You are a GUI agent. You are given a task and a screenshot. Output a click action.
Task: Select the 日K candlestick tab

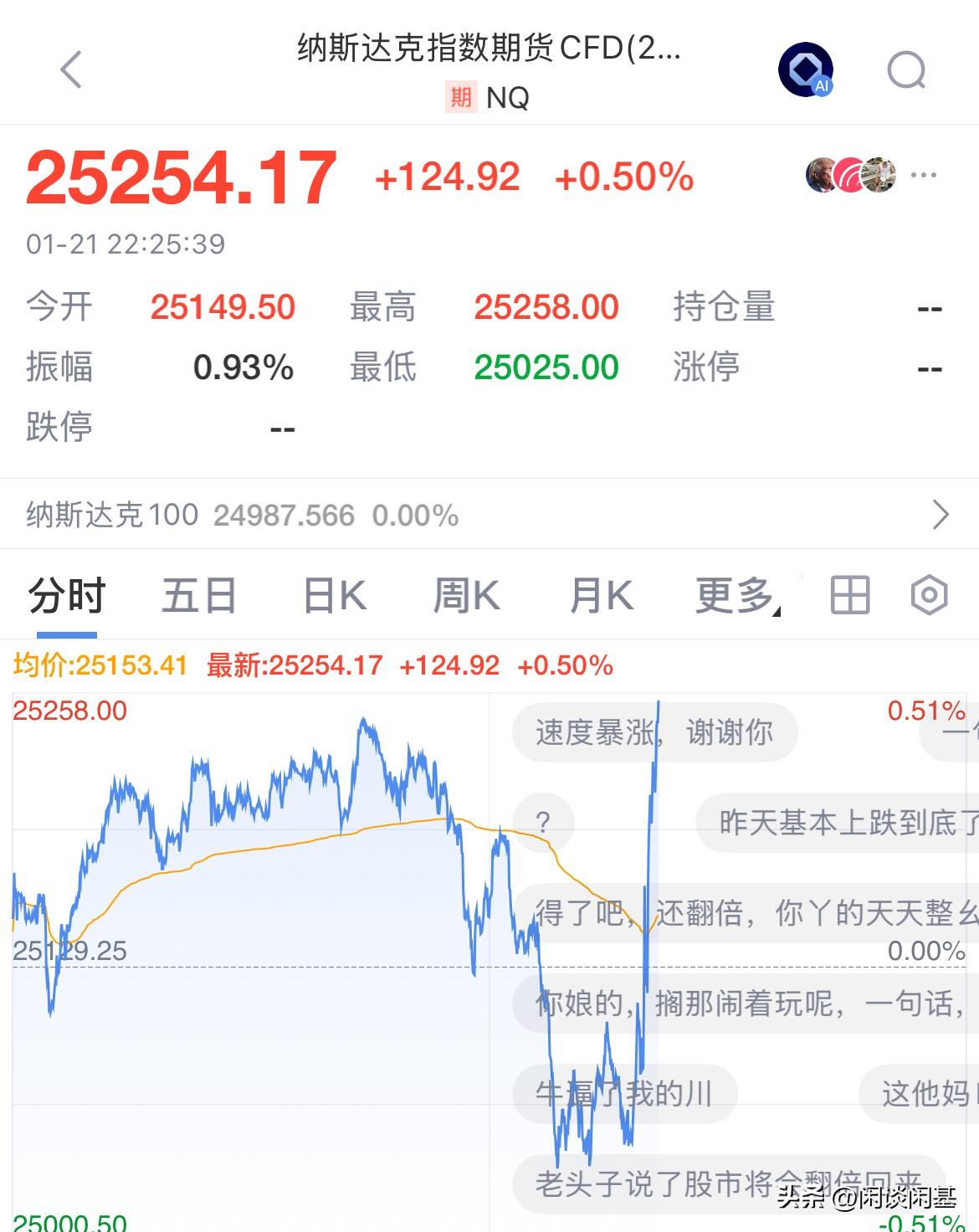click(x=333, y=595)
